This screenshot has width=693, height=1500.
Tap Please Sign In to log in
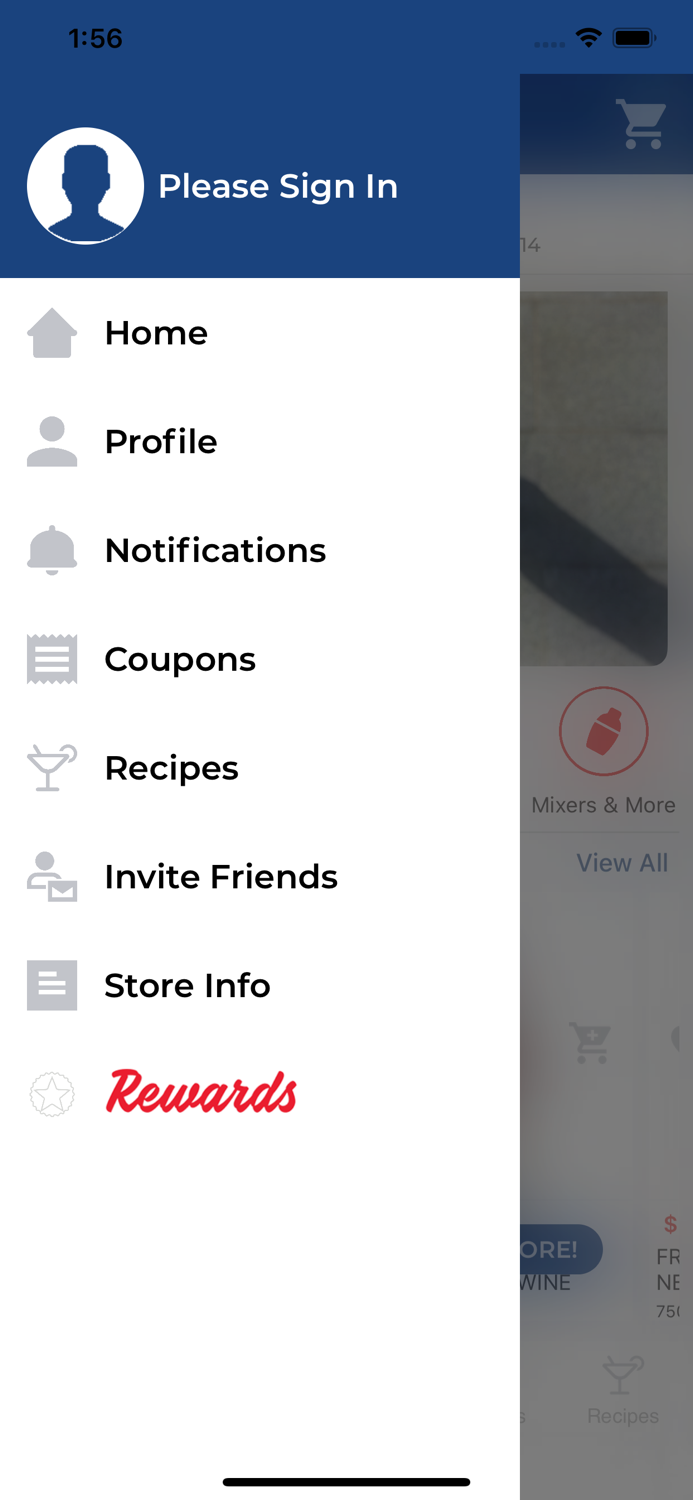277,187
